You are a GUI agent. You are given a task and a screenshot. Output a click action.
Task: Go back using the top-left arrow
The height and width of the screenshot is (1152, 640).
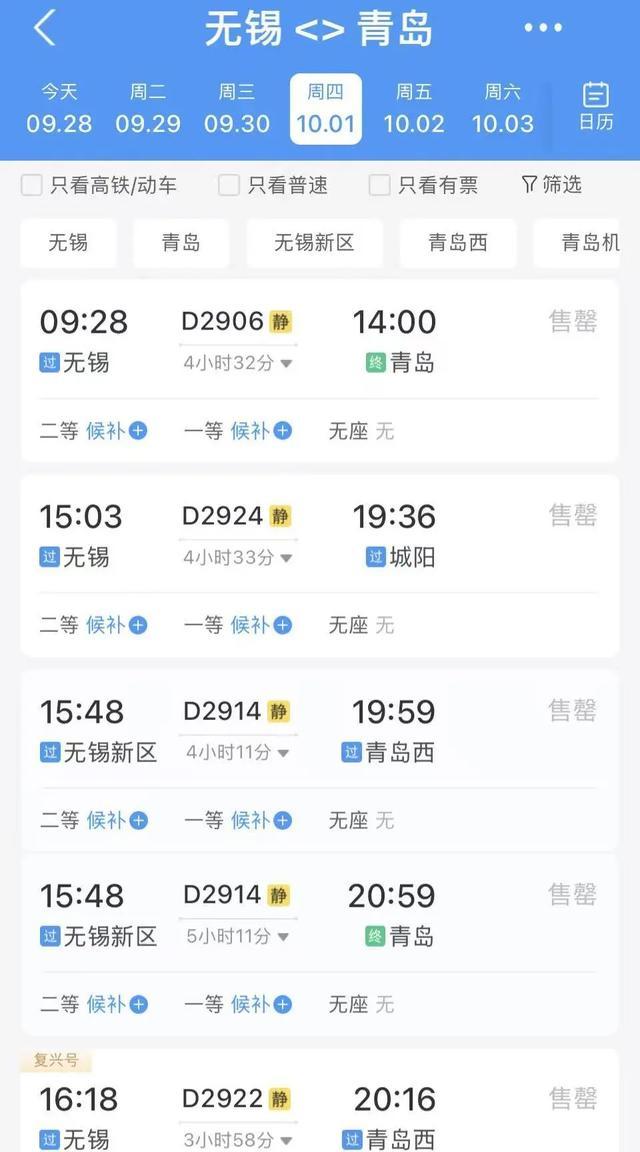[44, 29]
